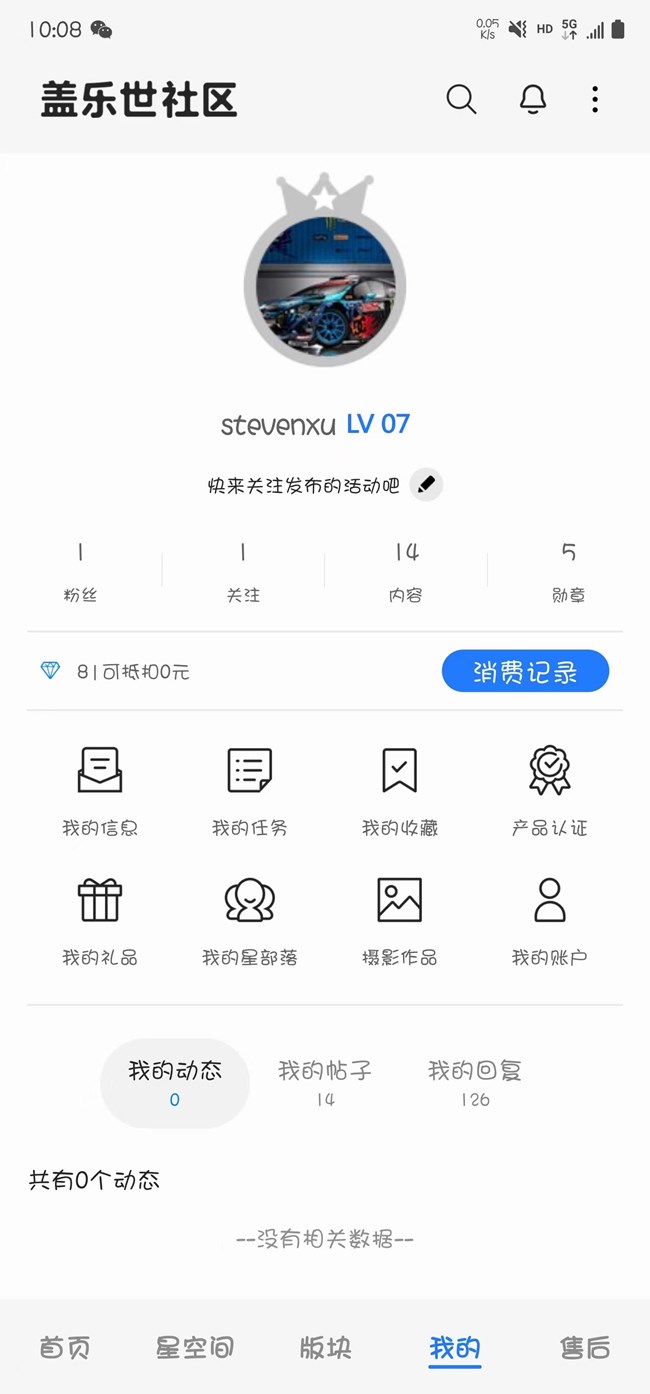The image size is (650, 1394).
Task: Open the search icon
Action: click(x=461, y=99)
